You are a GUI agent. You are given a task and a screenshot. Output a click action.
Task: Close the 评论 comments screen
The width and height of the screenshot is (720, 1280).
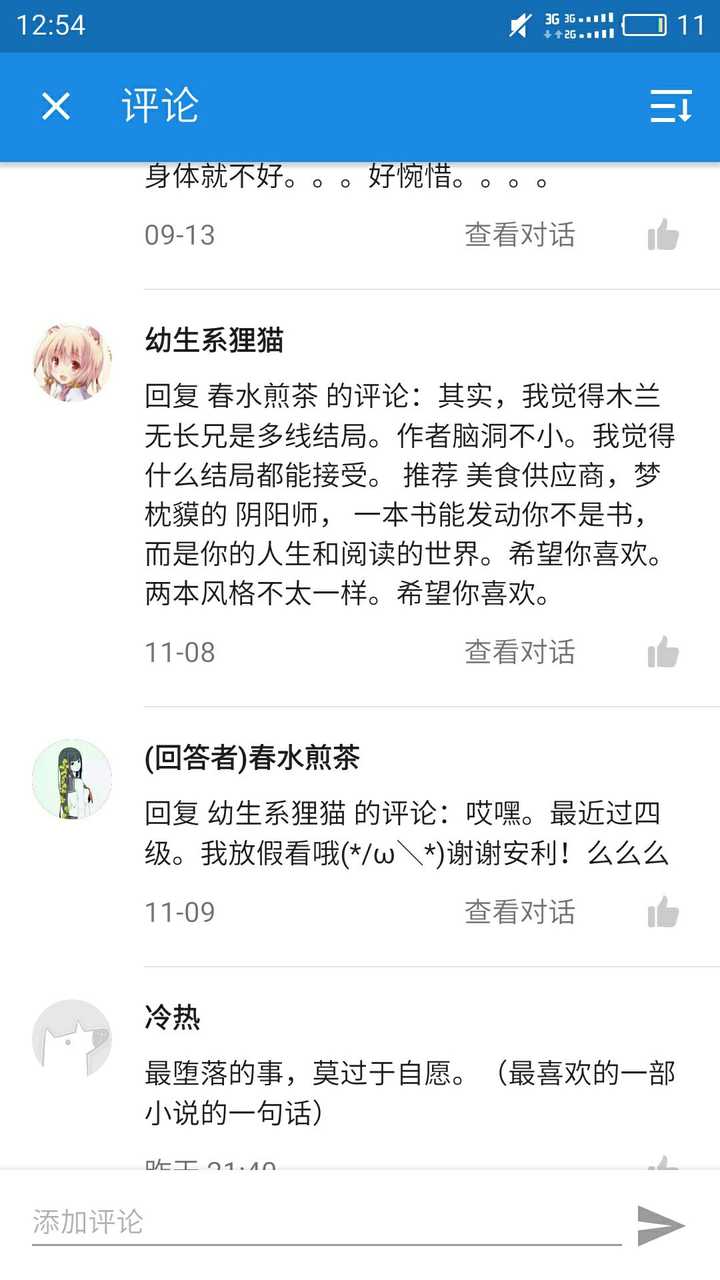click(56, 106)
